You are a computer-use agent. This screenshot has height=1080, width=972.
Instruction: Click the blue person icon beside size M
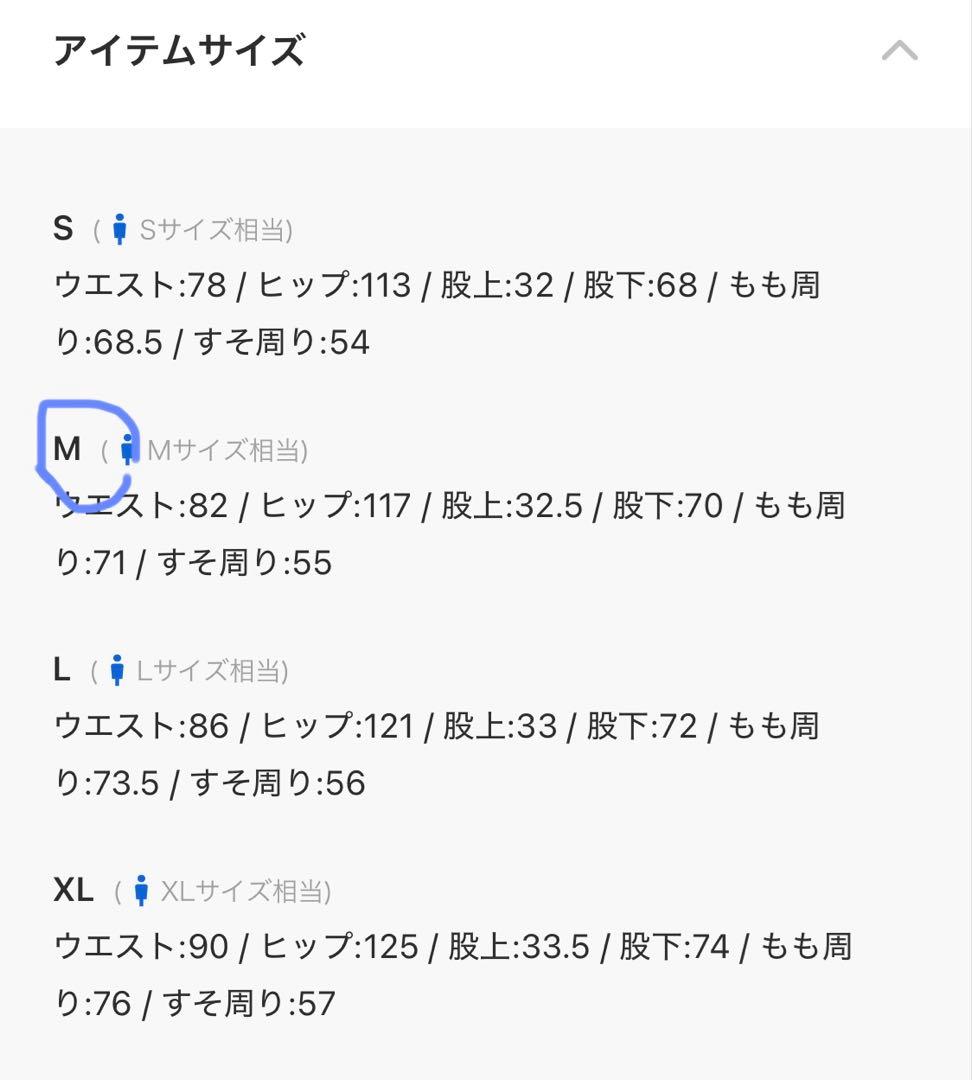[128, 450]
